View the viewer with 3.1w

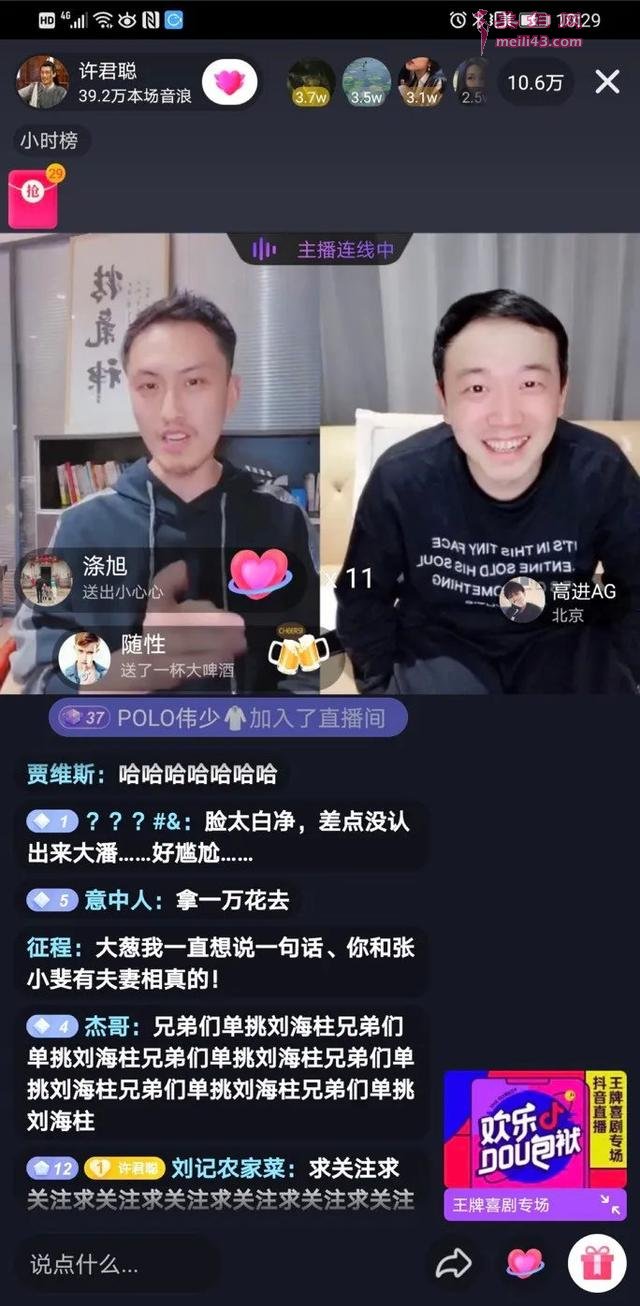coord(421,82)
